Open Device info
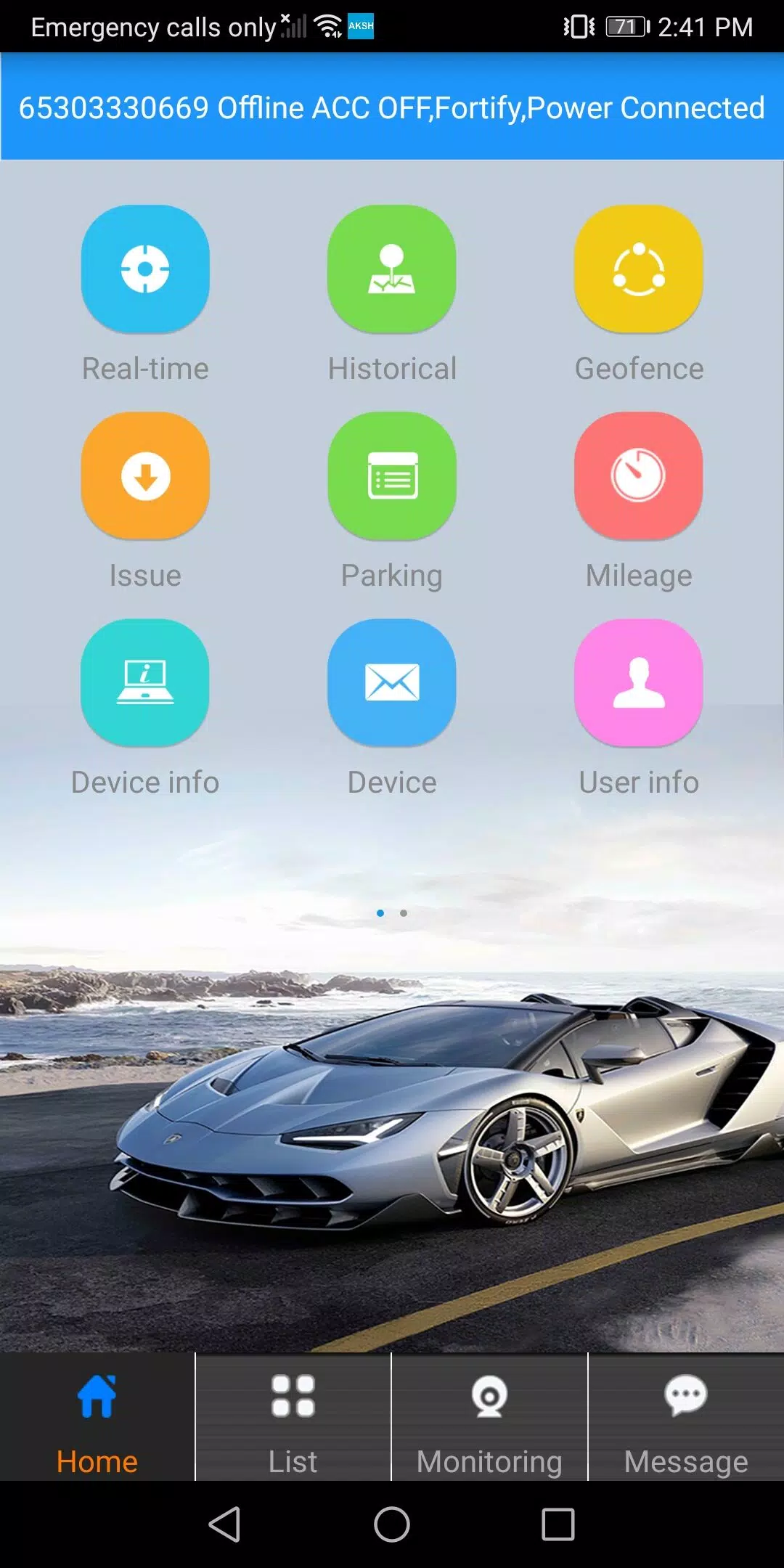 (x=145, y=683)
